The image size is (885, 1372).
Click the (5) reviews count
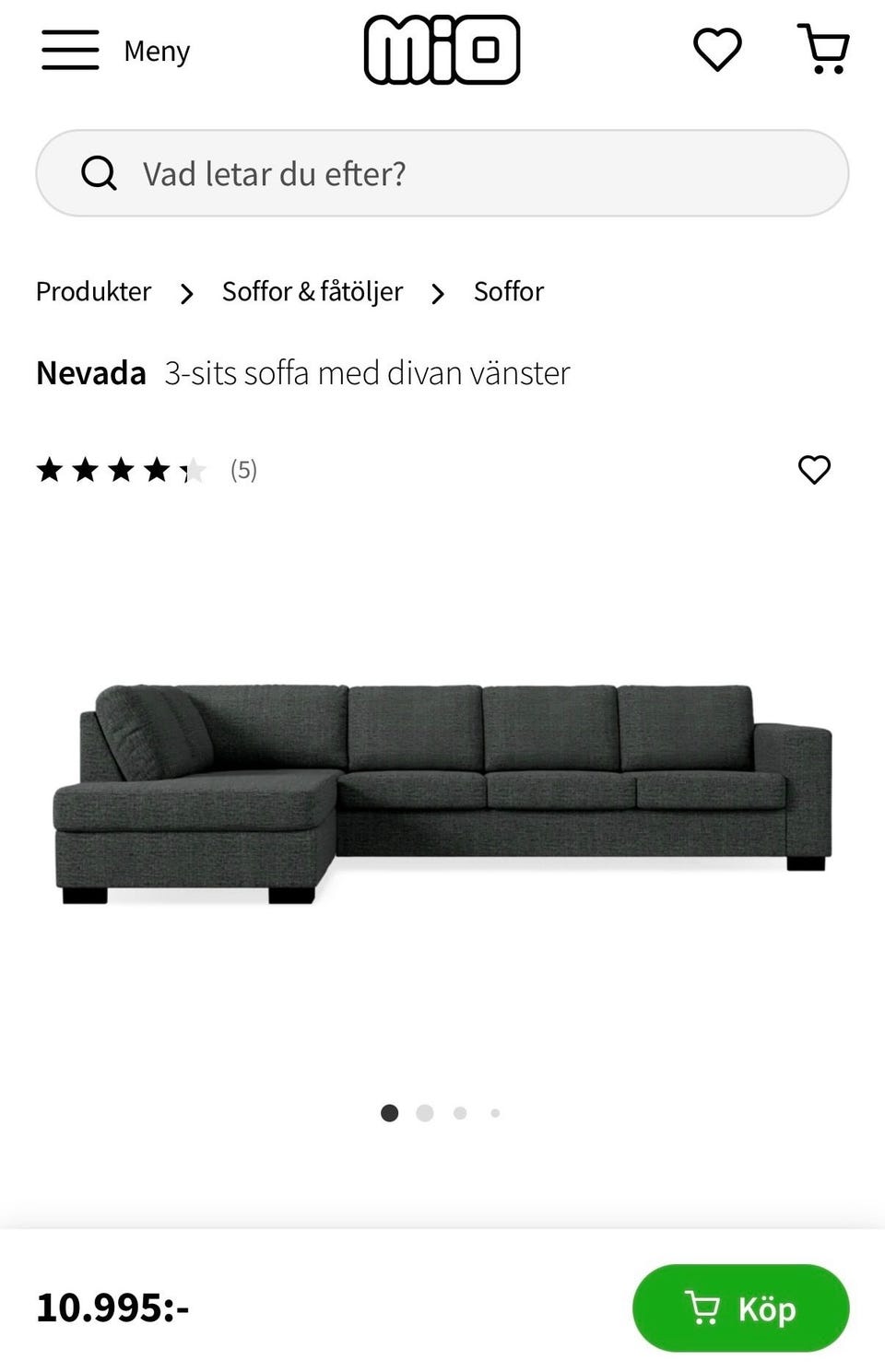pos(244,470)
